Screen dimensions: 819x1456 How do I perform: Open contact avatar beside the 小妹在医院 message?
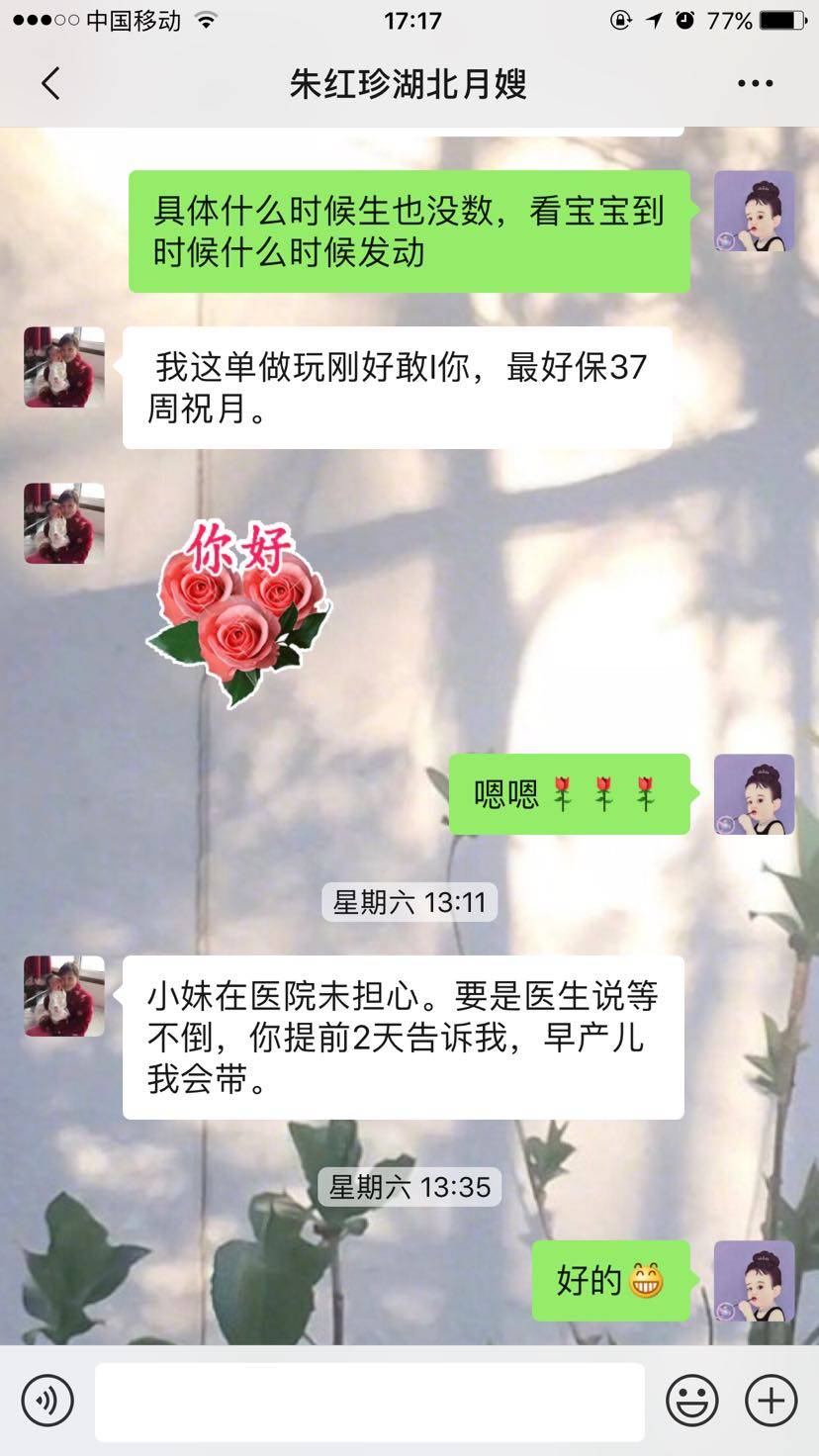point(64,996)
